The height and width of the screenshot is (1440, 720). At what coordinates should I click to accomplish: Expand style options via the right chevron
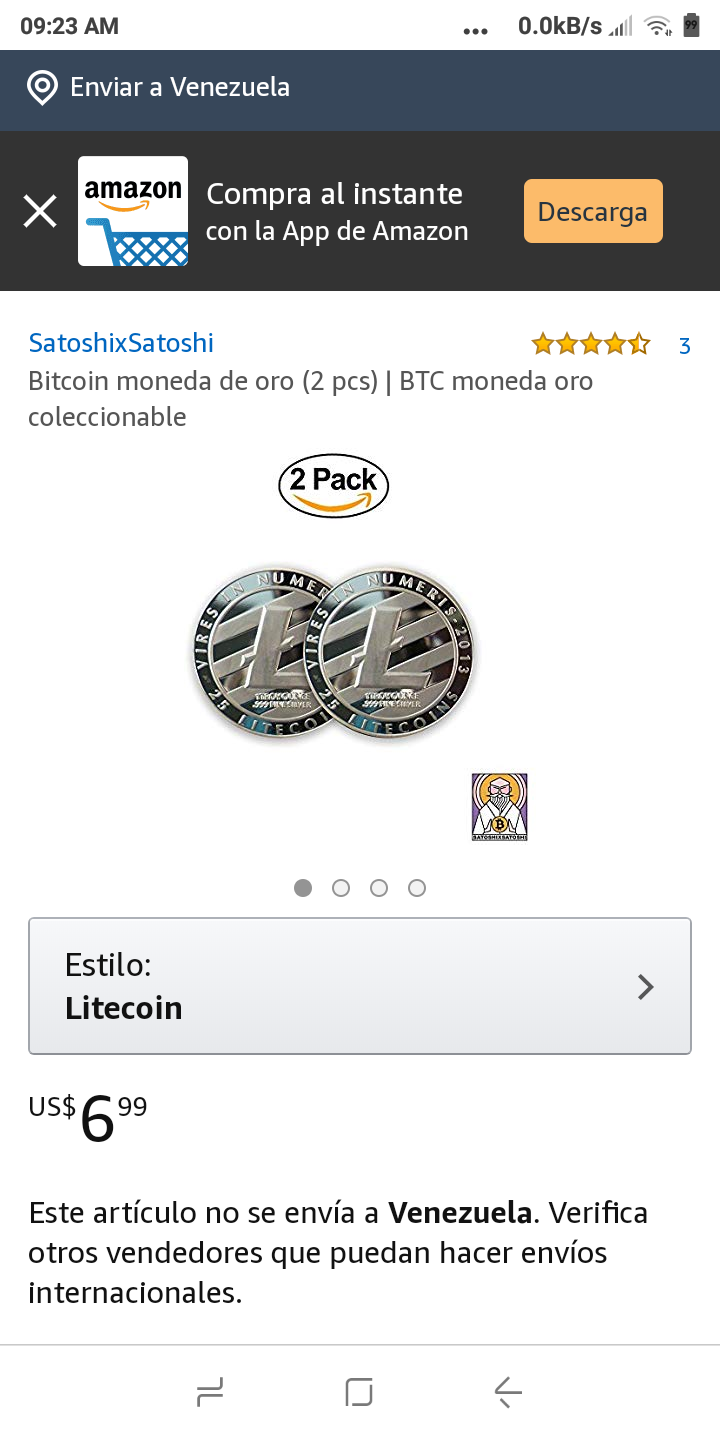[646, 986]
